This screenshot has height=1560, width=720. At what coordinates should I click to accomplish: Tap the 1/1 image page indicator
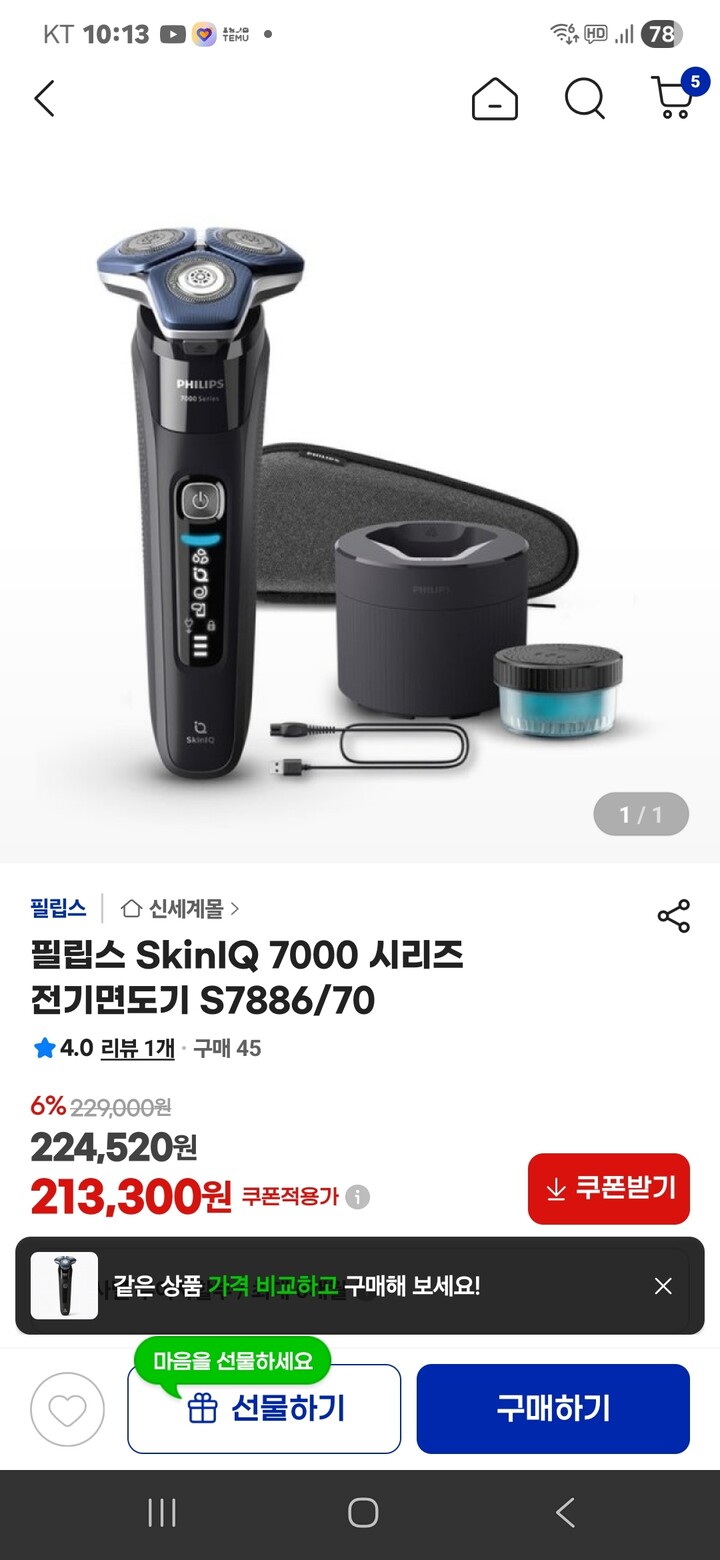coord(641,813)
